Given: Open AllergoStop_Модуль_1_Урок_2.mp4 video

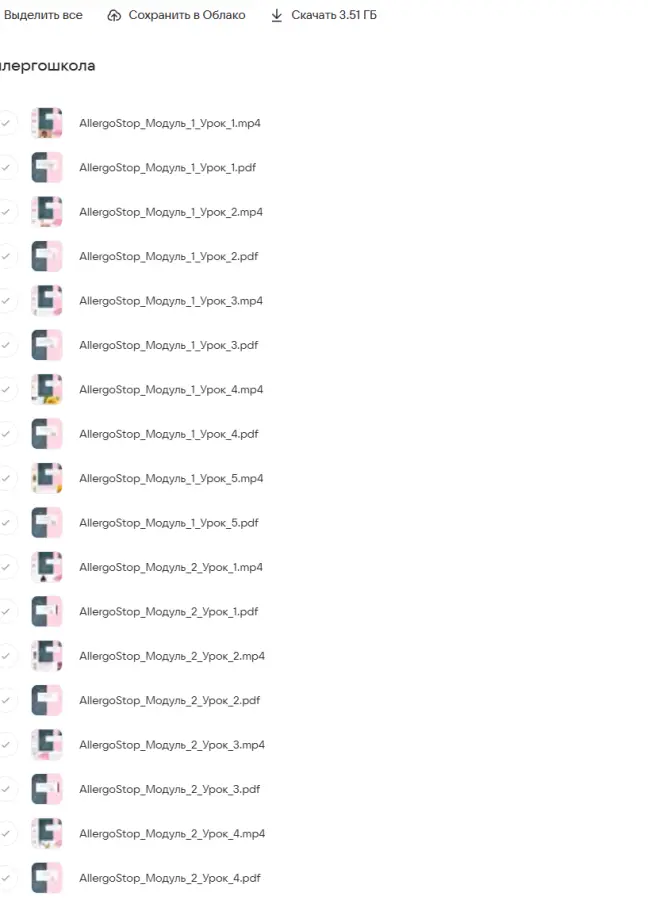Looking at the screenshot, I should tap(170, 213).
